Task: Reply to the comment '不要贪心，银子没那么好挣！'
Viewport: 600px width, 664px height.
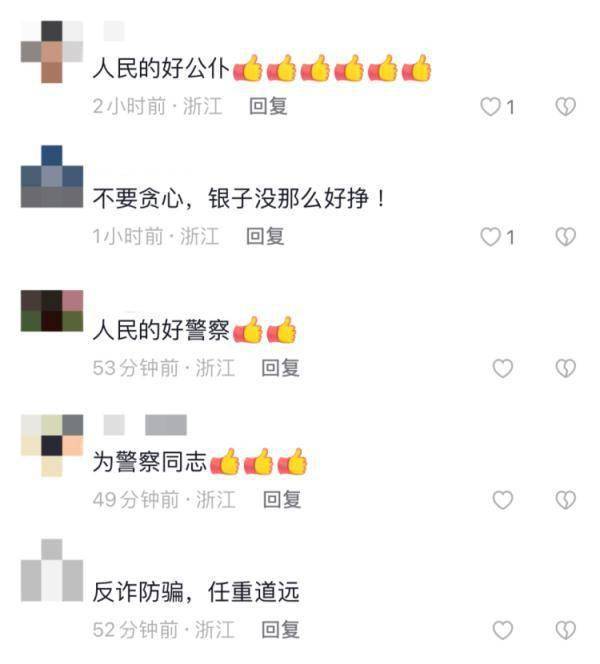Action: (266, 236)
